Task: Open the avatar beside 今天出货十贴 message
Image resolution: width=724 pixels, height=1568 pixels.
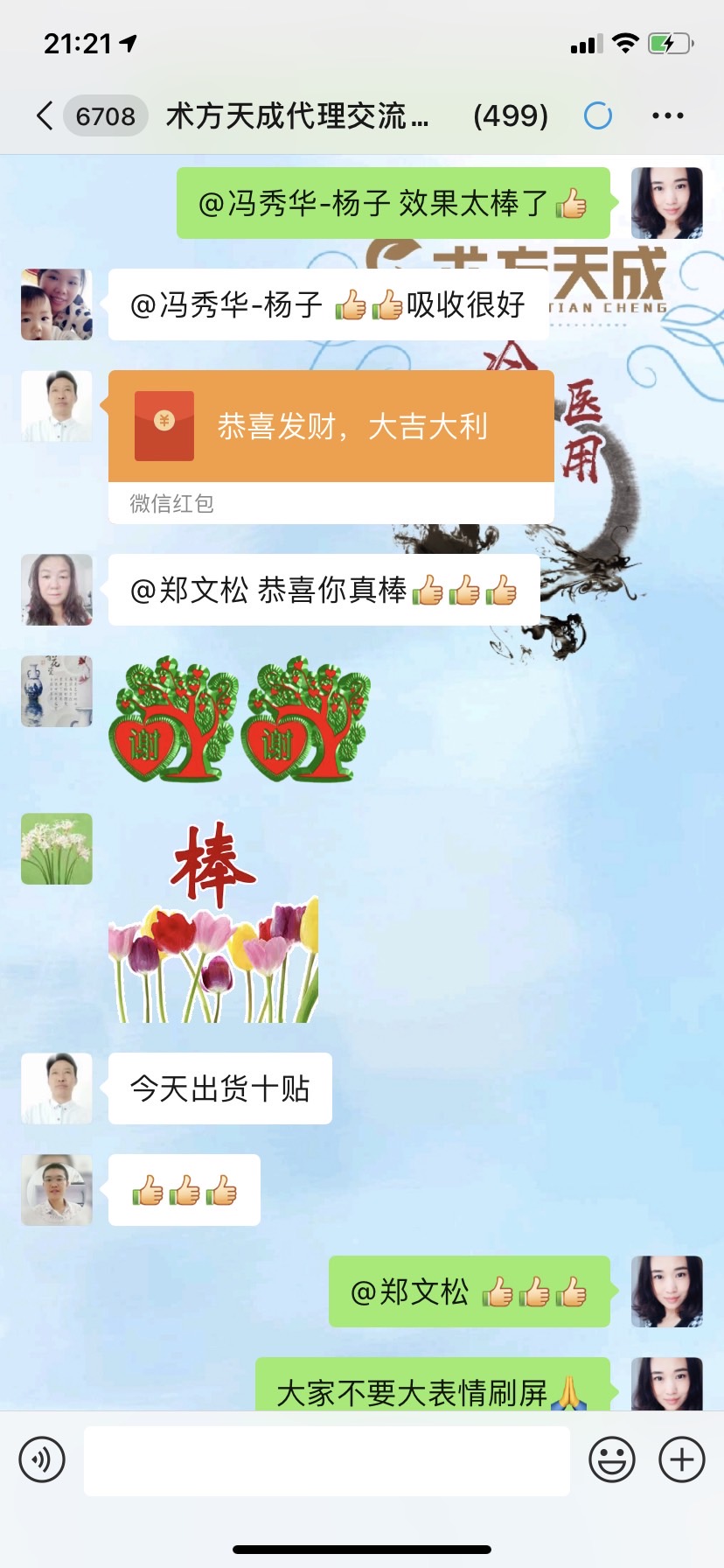Action: click(57, 1088)
